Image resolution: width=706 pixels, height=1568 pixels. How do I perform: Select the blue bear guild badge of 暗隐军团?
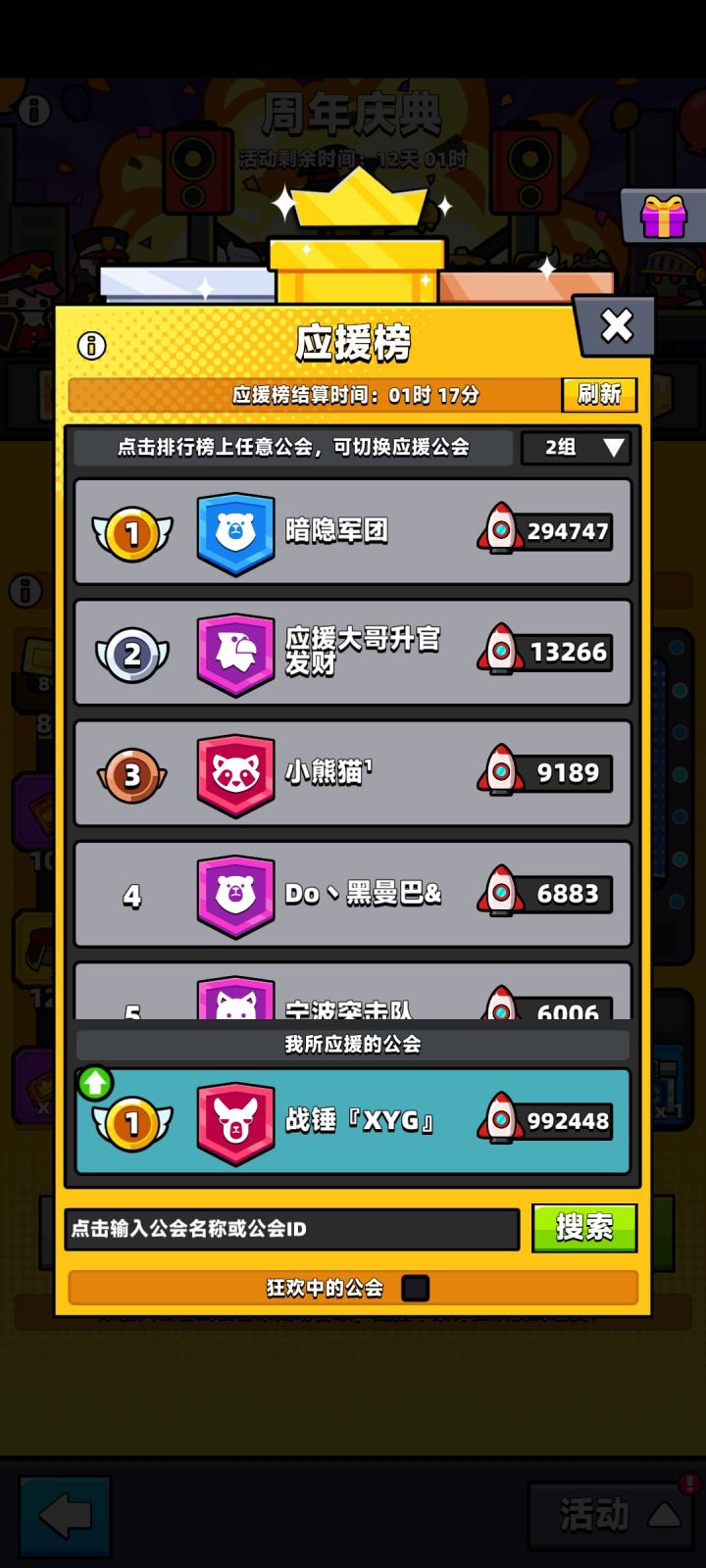tap(235, 530)
